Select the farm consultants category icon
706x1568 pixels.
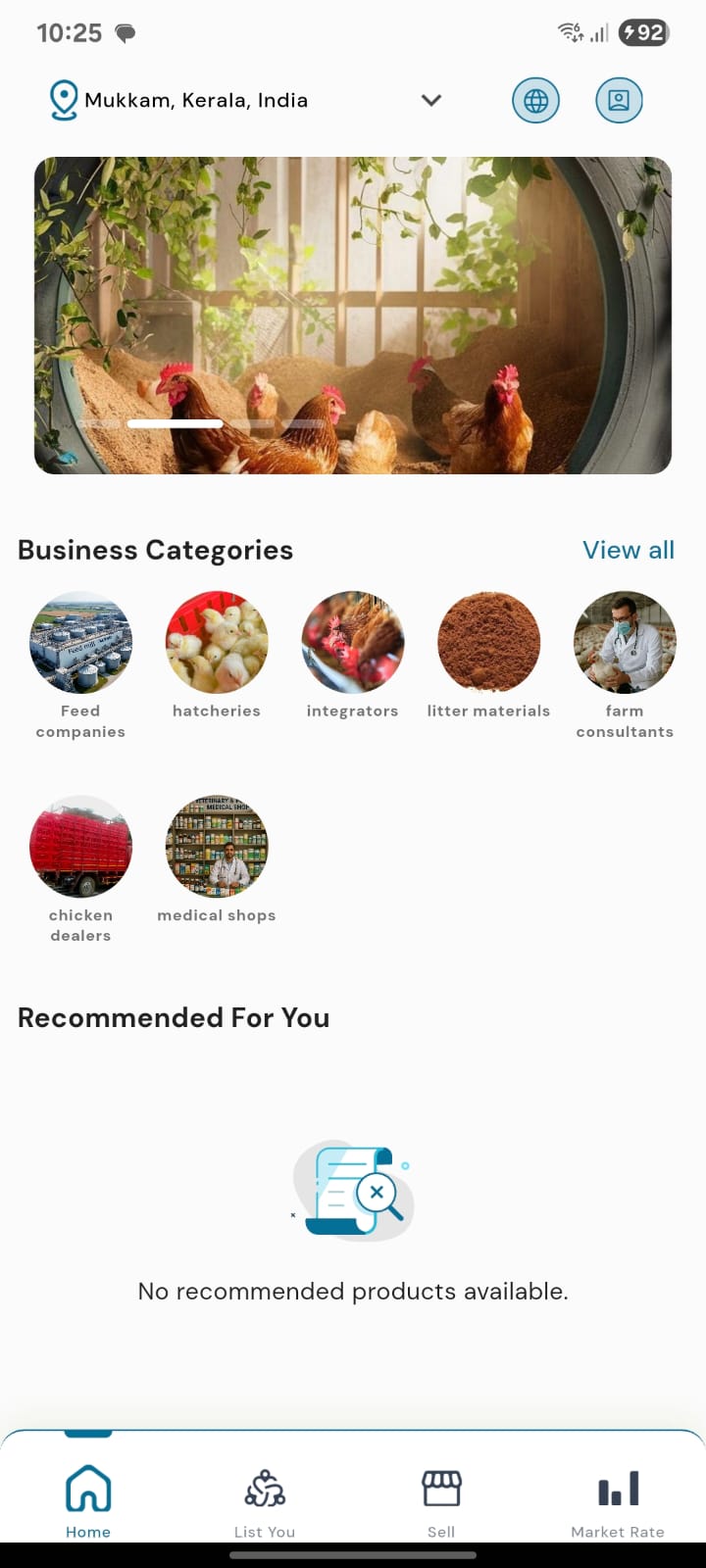625,642
